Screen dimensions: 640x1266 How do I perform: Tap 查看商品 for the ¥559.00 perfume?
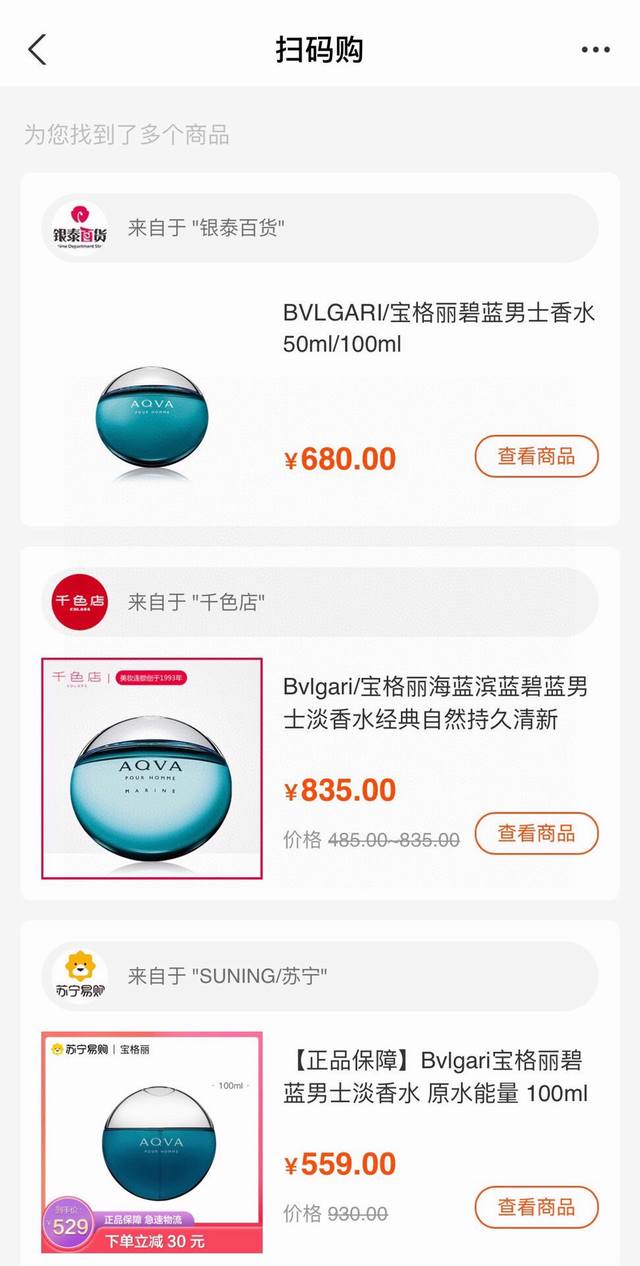click(x=536, y=1207)
